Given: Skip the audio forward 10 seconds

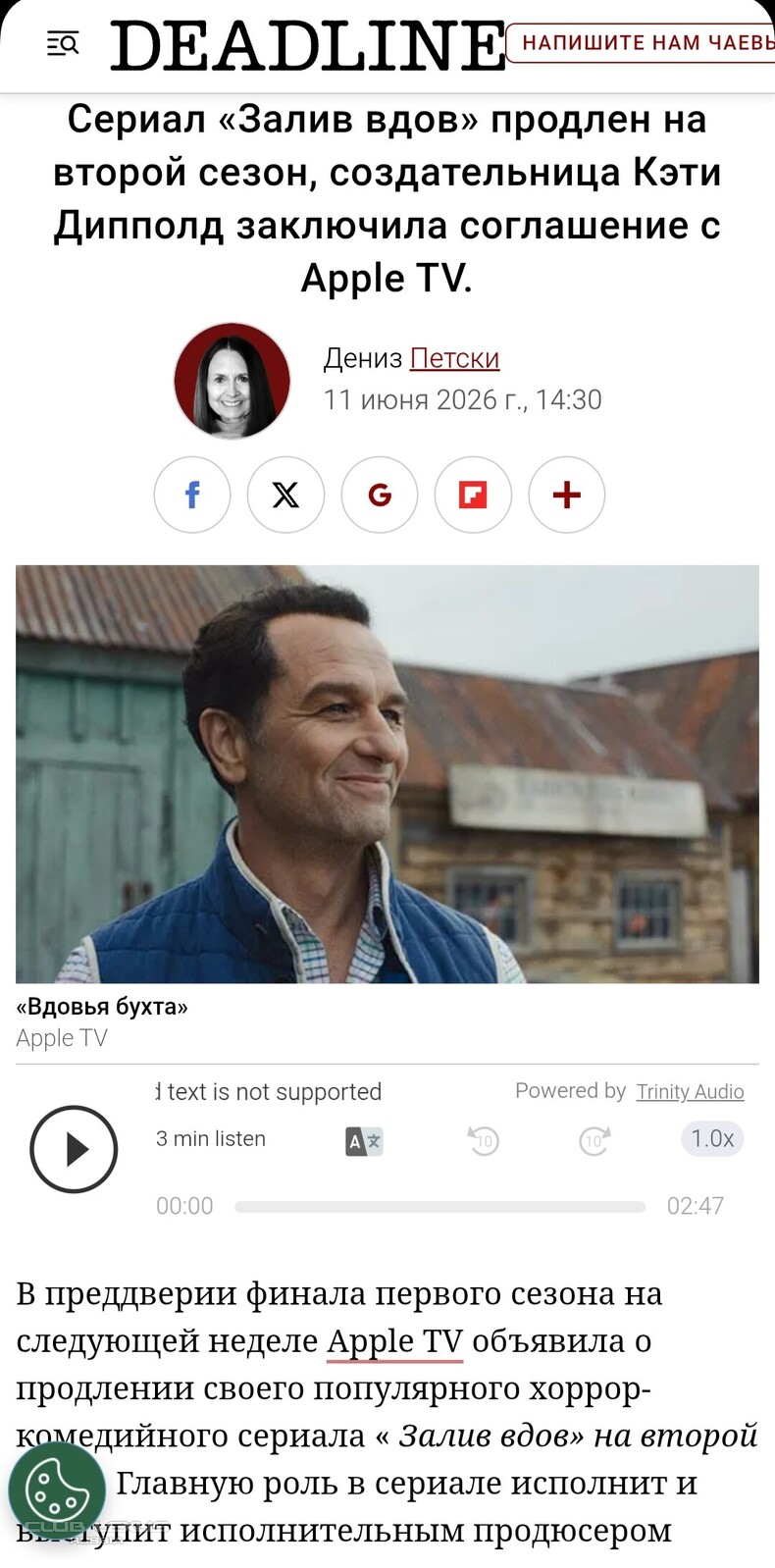Looking at the screenshot, I should click(594, 1140).
